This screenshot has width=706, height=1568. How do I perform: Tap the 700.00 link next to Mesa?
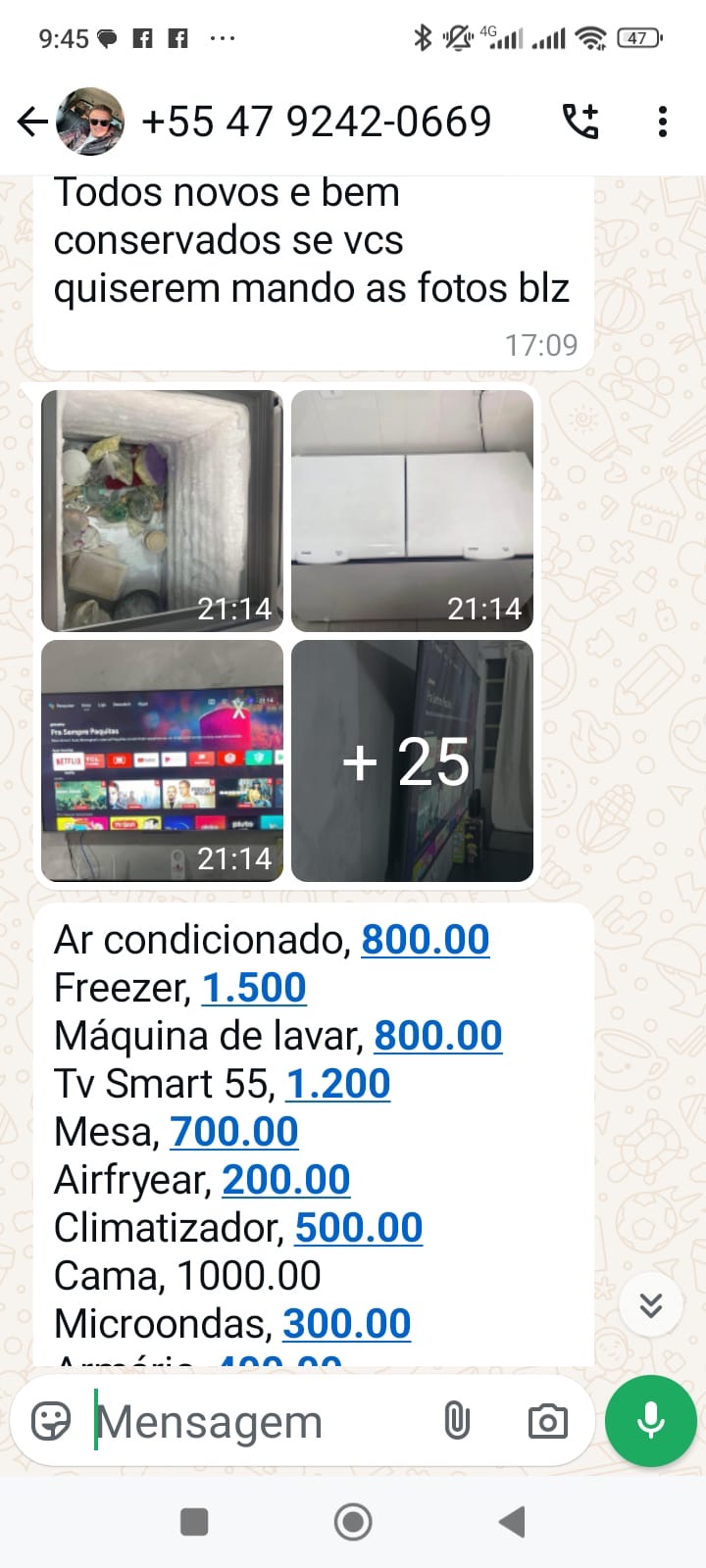233,1132
